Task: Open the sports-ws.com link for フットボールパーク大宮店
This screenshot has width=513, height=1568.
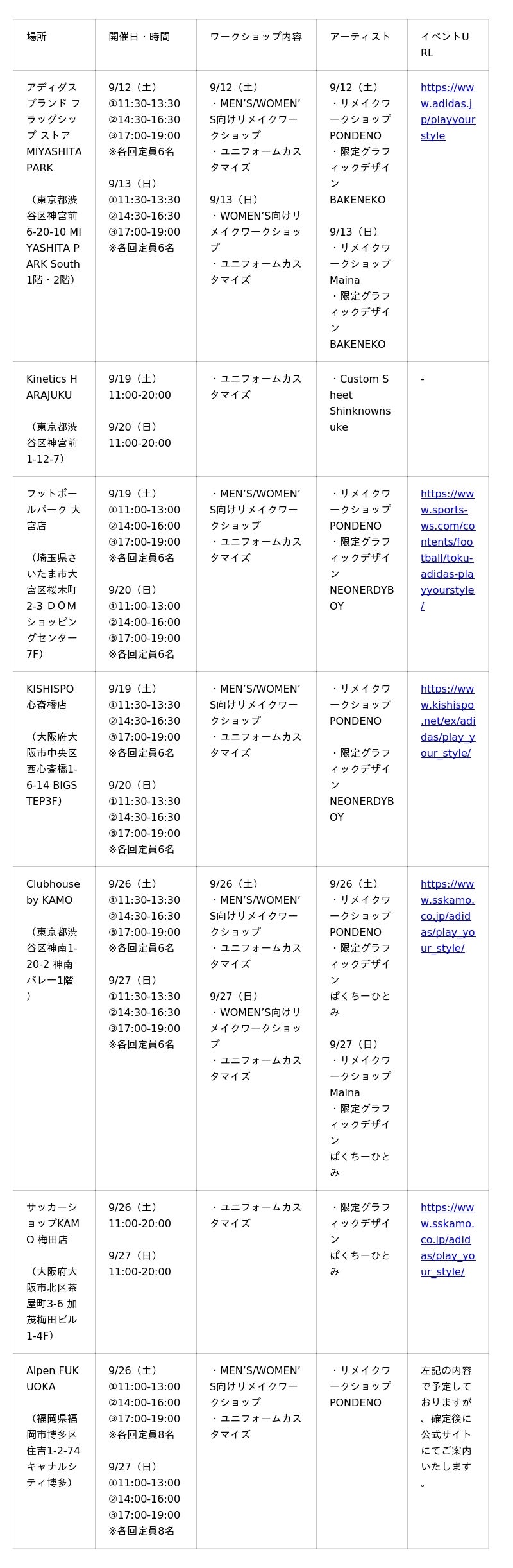Action: pos(448,550)
